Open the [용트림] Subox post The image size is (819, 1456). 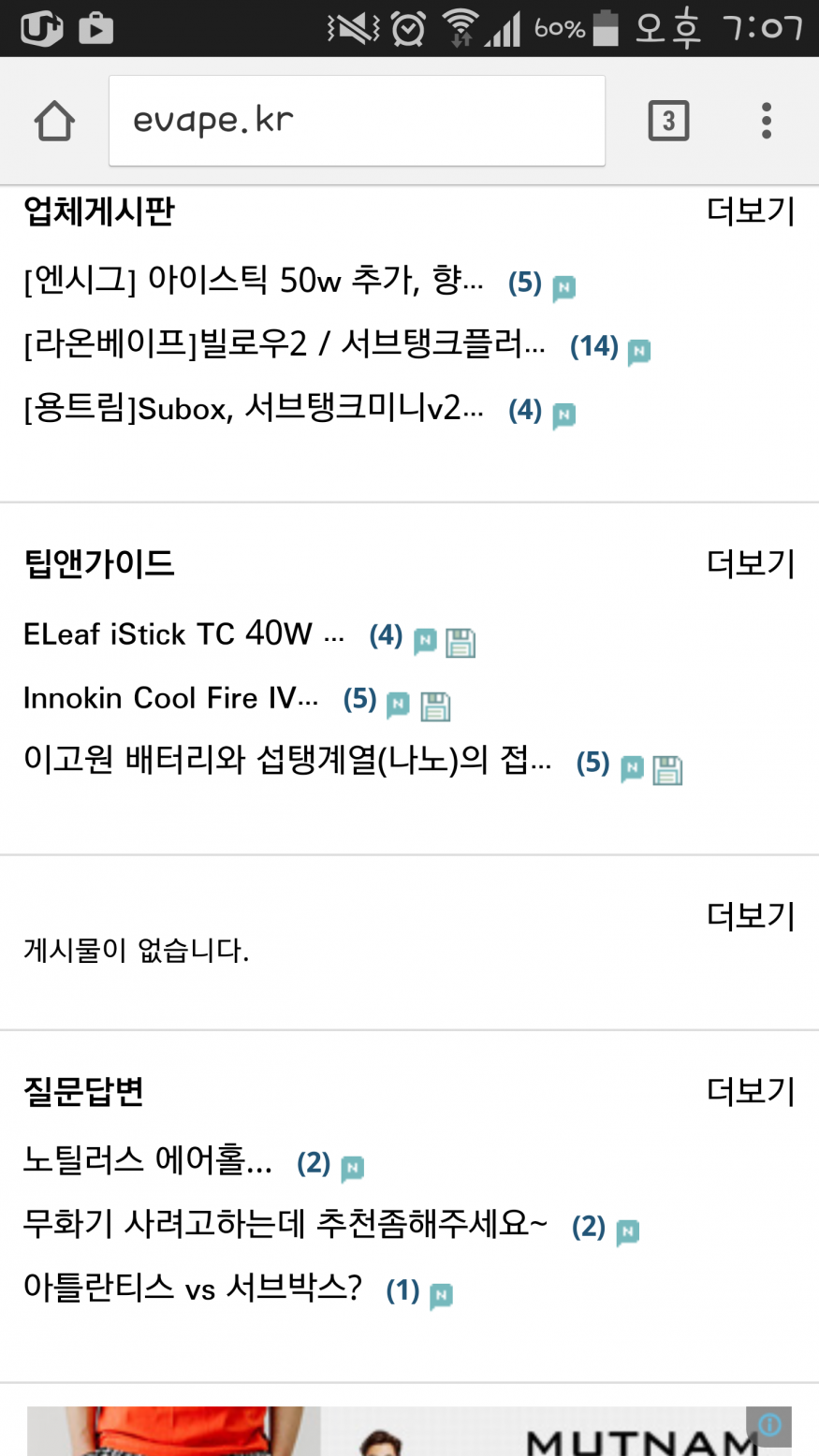pos(253,409)
